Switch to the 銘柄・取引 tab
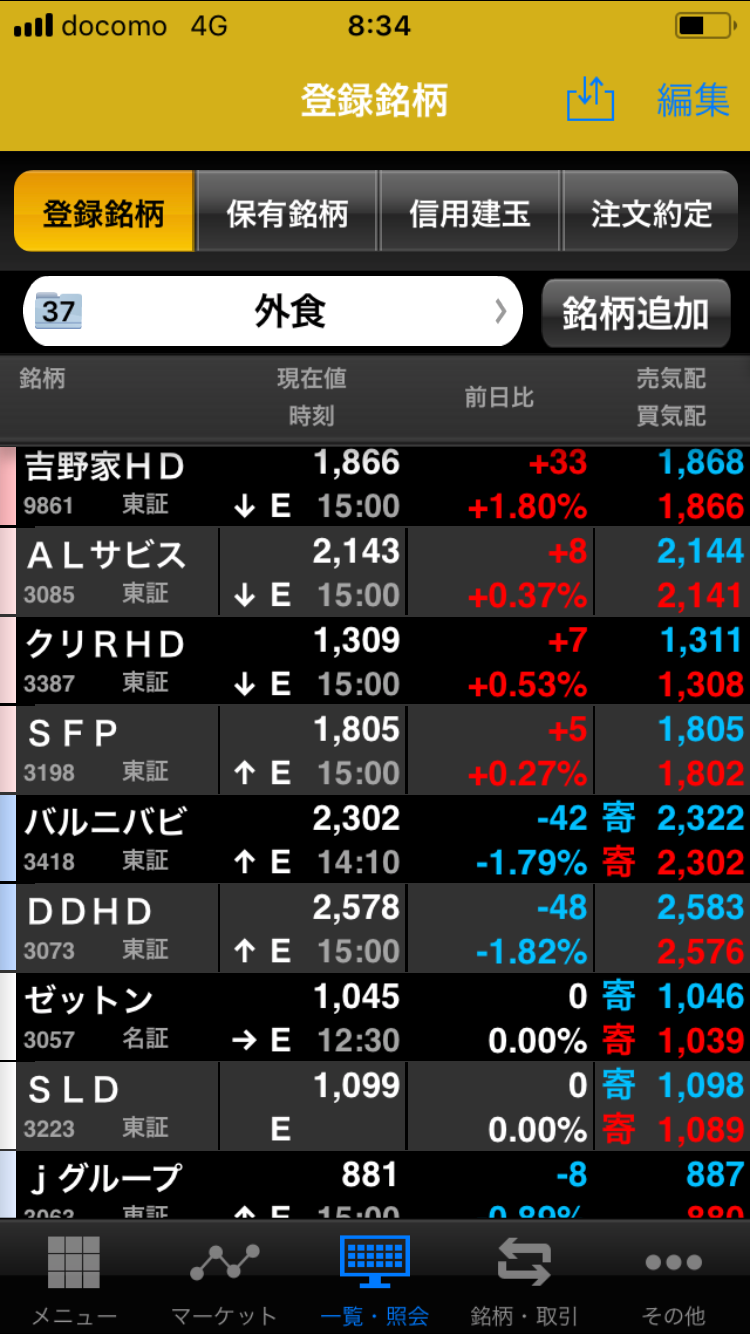 (524, 1278)
